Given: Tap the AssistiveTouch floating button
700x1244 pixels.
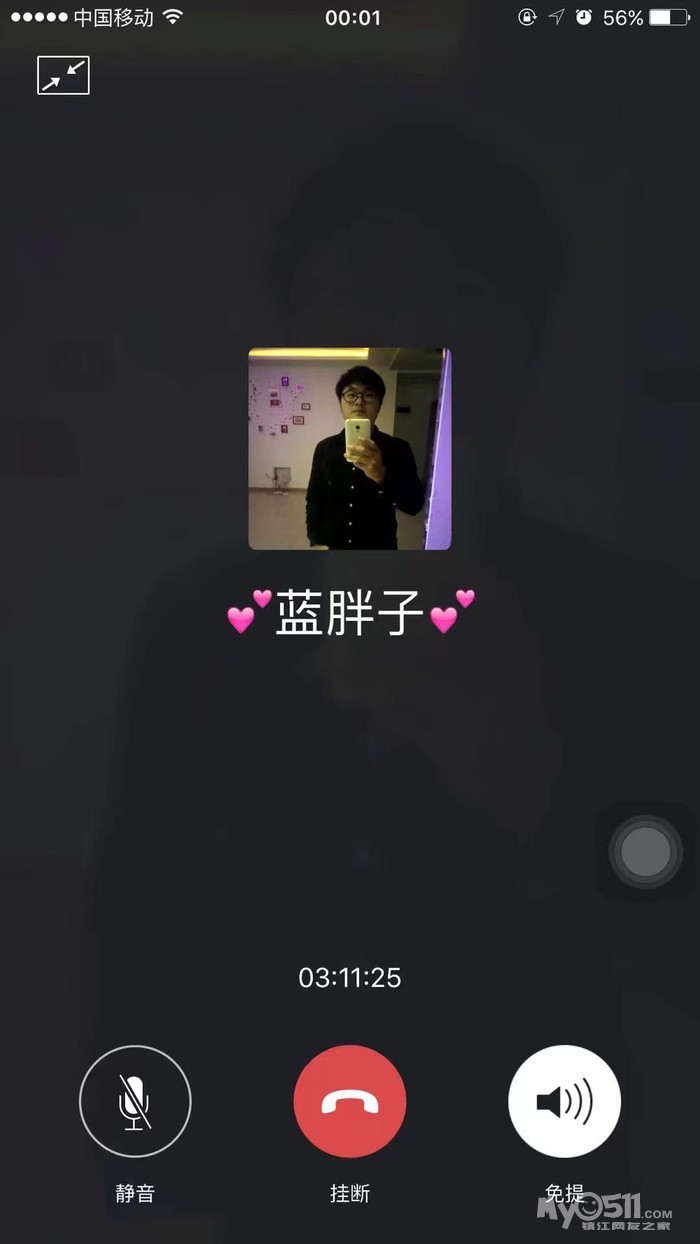Looking at the screenshot, I should [646, 853].
